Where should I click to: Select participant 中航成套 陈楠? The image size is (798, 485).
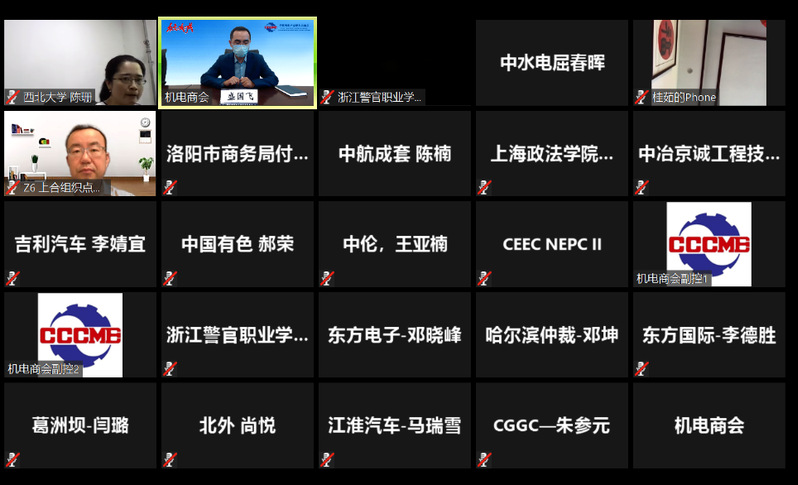[394, 153]
